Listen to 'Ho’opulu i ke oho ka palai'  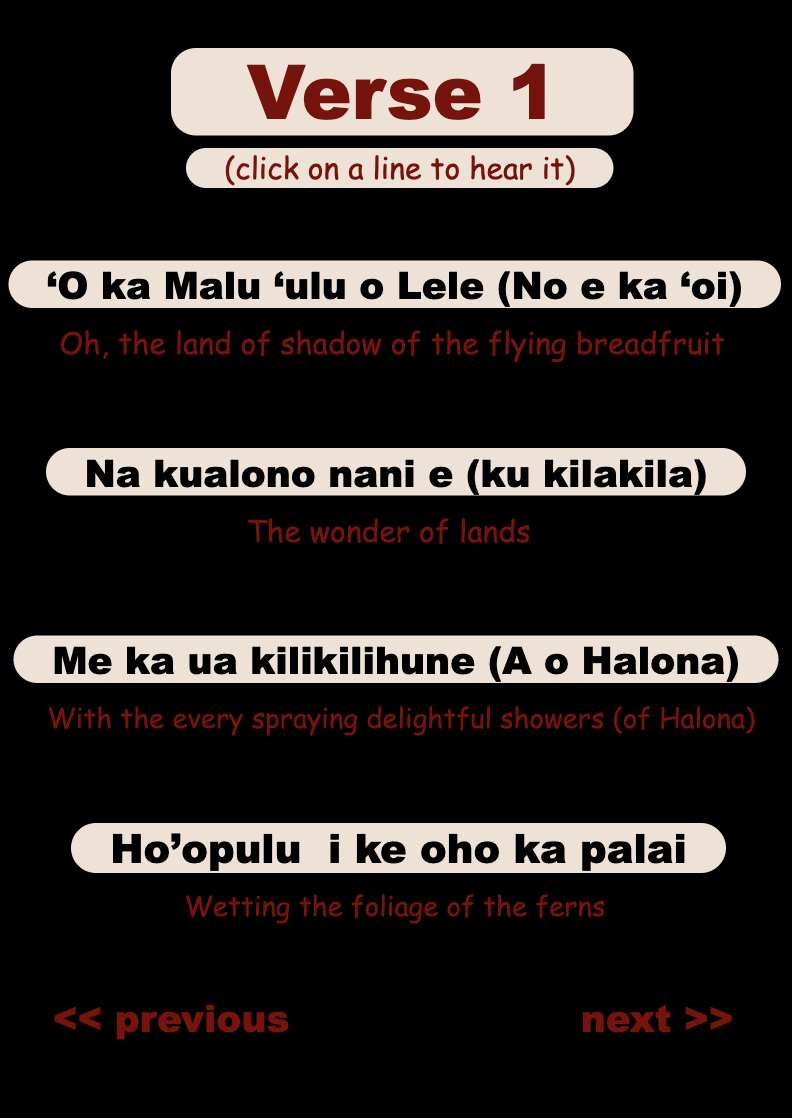398,849
